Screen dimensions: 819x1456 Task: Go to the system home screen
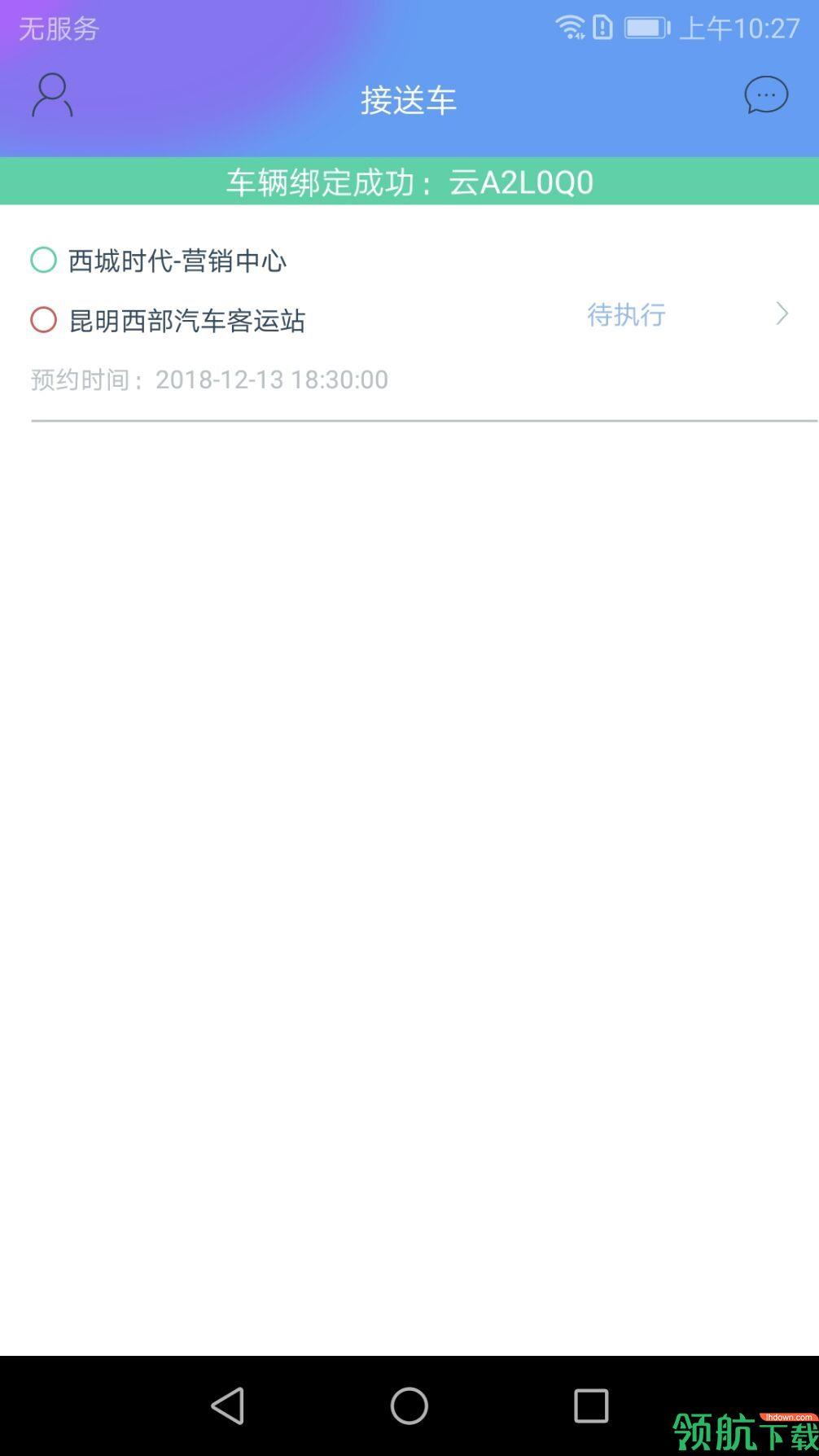point(409,1405)
